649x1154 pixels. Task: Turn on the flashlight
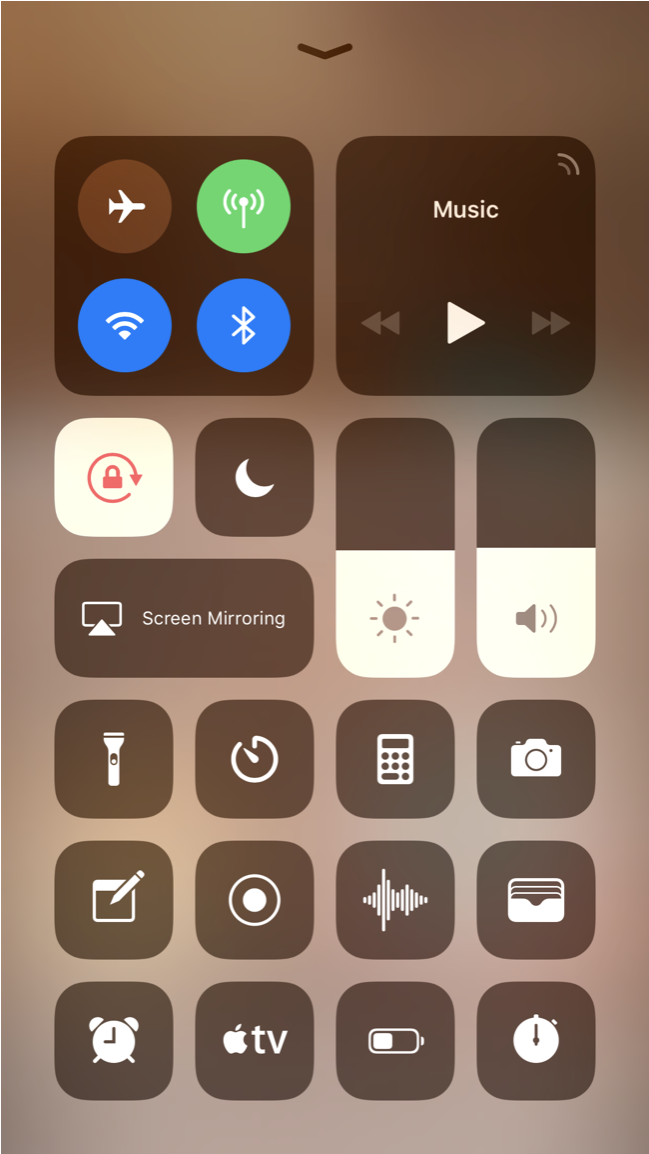(114, 759)
